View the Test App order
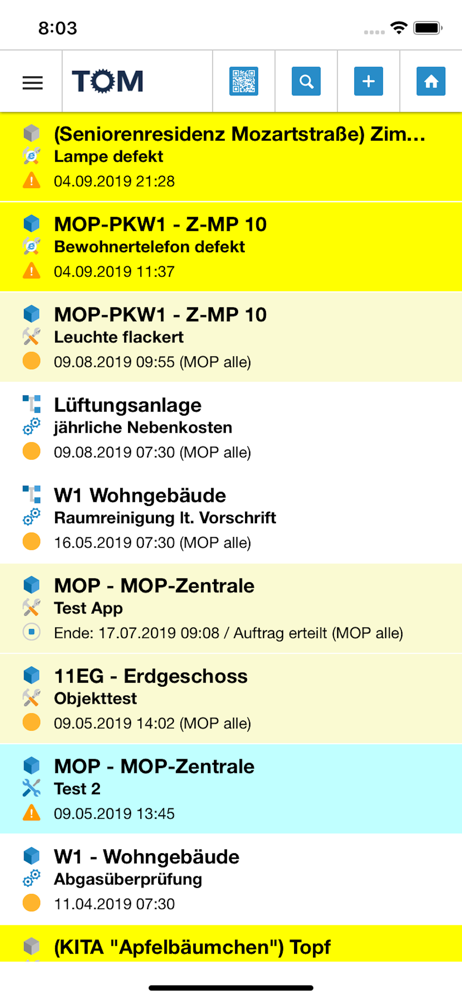 (x=231, y=608)
